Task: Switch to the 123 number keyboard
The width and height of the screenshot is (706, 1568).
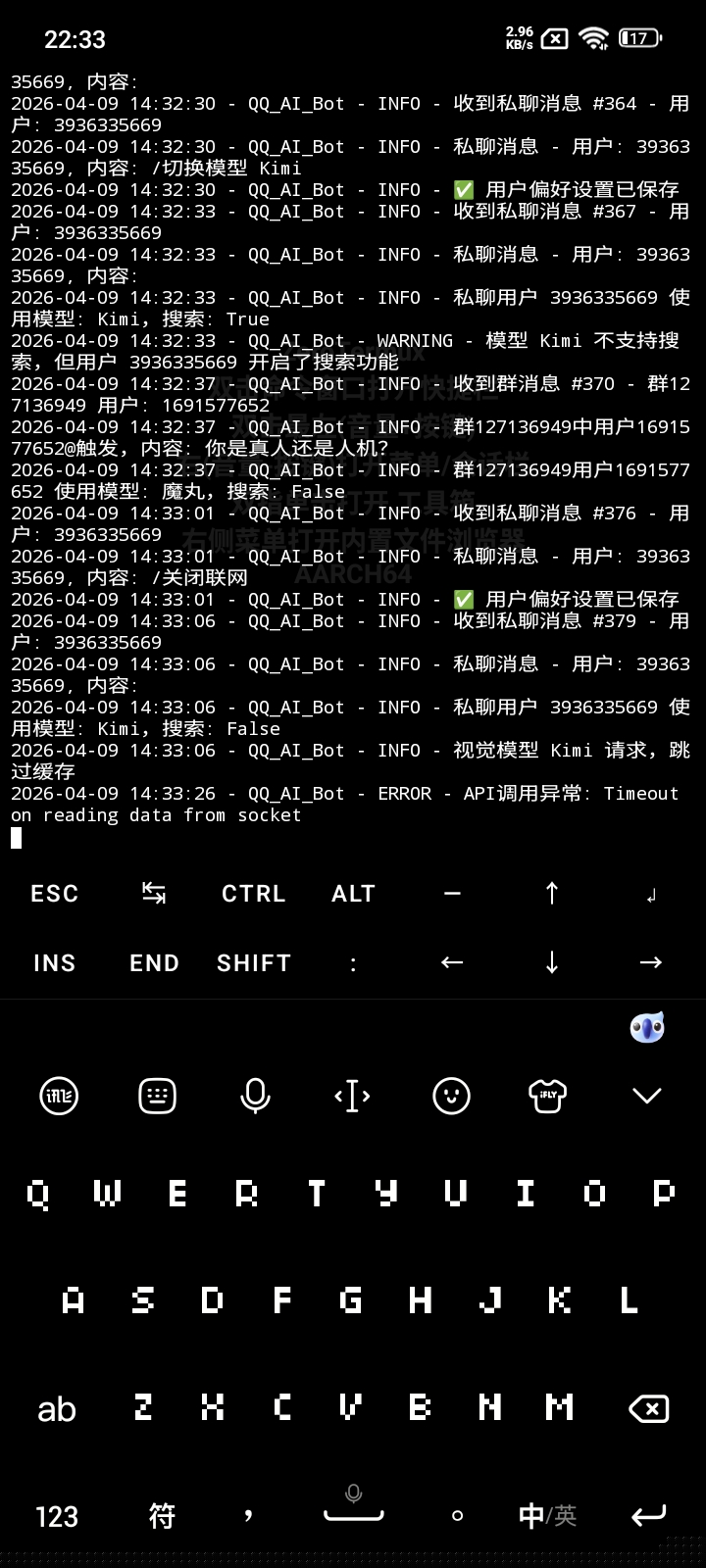Action: tap(56, 1517)
